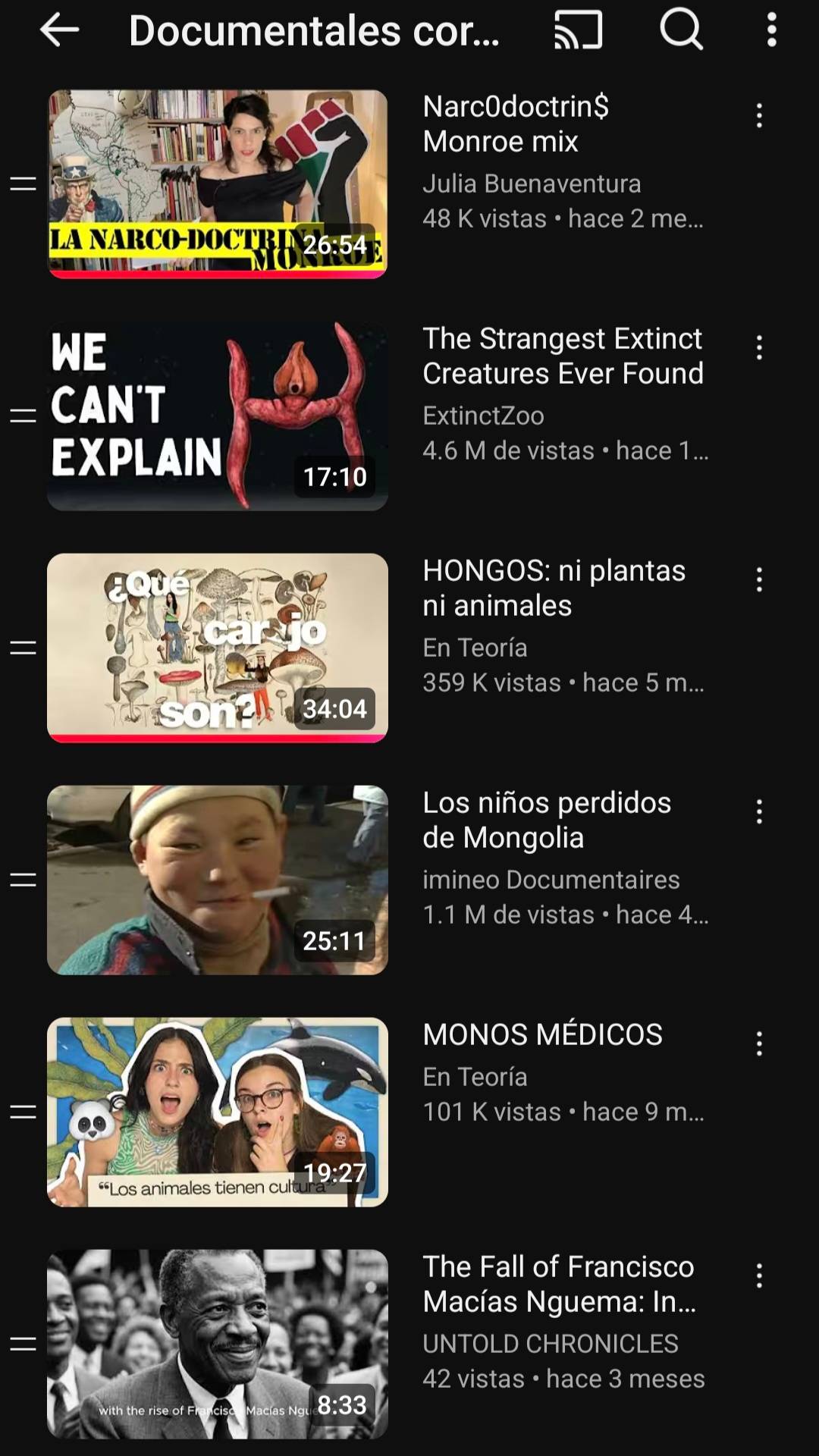Open options for MONOS MÉDICOS
The height and width of the screenshot is (1456, 819).
759,1044
